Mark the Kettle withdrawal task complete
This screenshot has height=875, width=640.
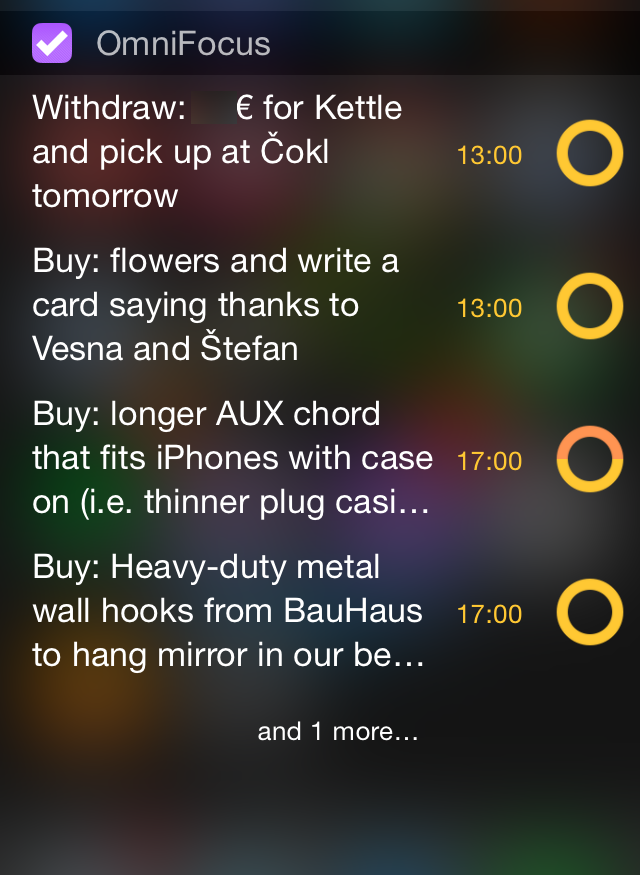pos(589,153)
